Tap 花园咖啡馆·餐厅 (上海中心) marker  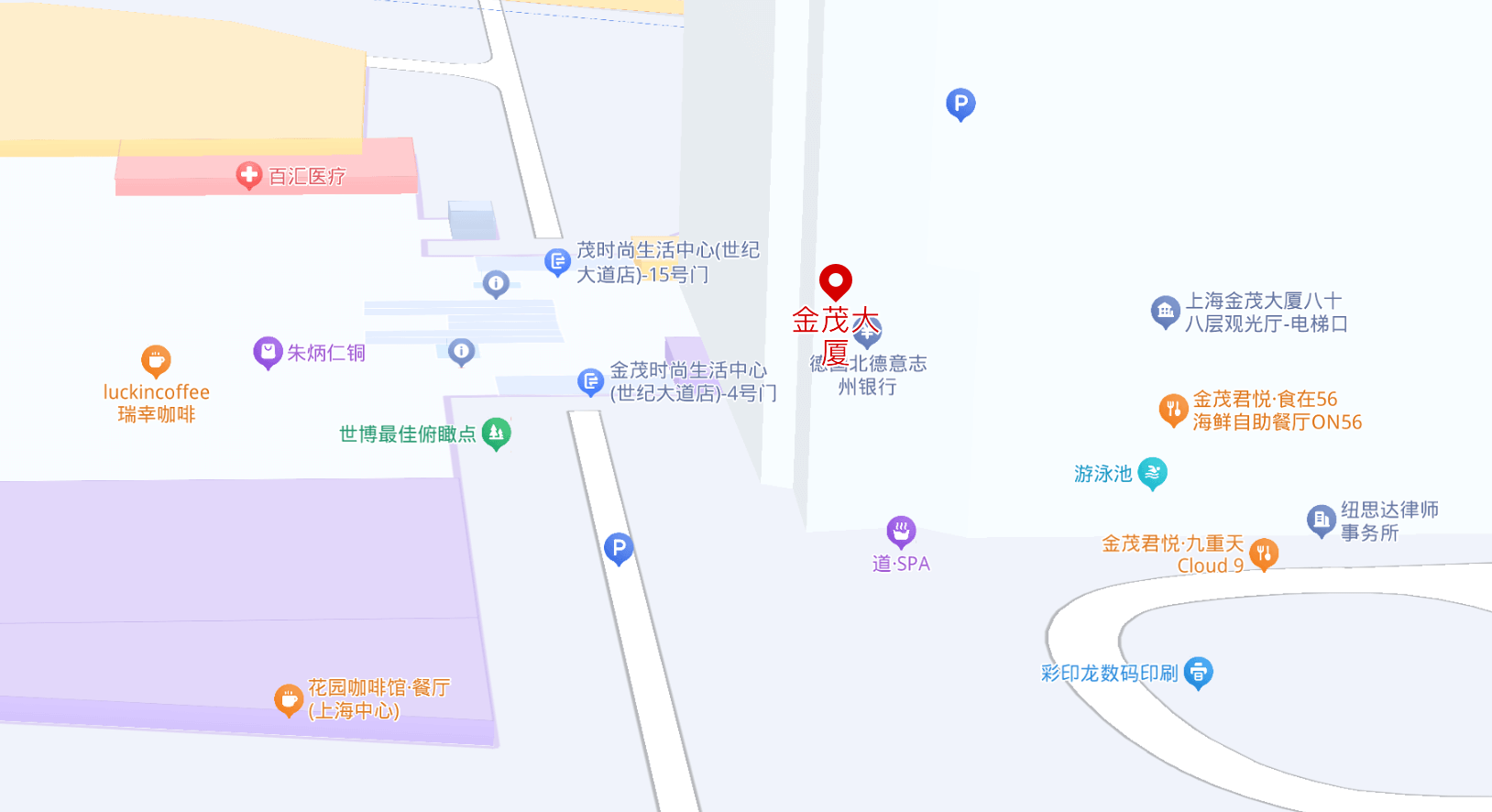pos(289,699)
